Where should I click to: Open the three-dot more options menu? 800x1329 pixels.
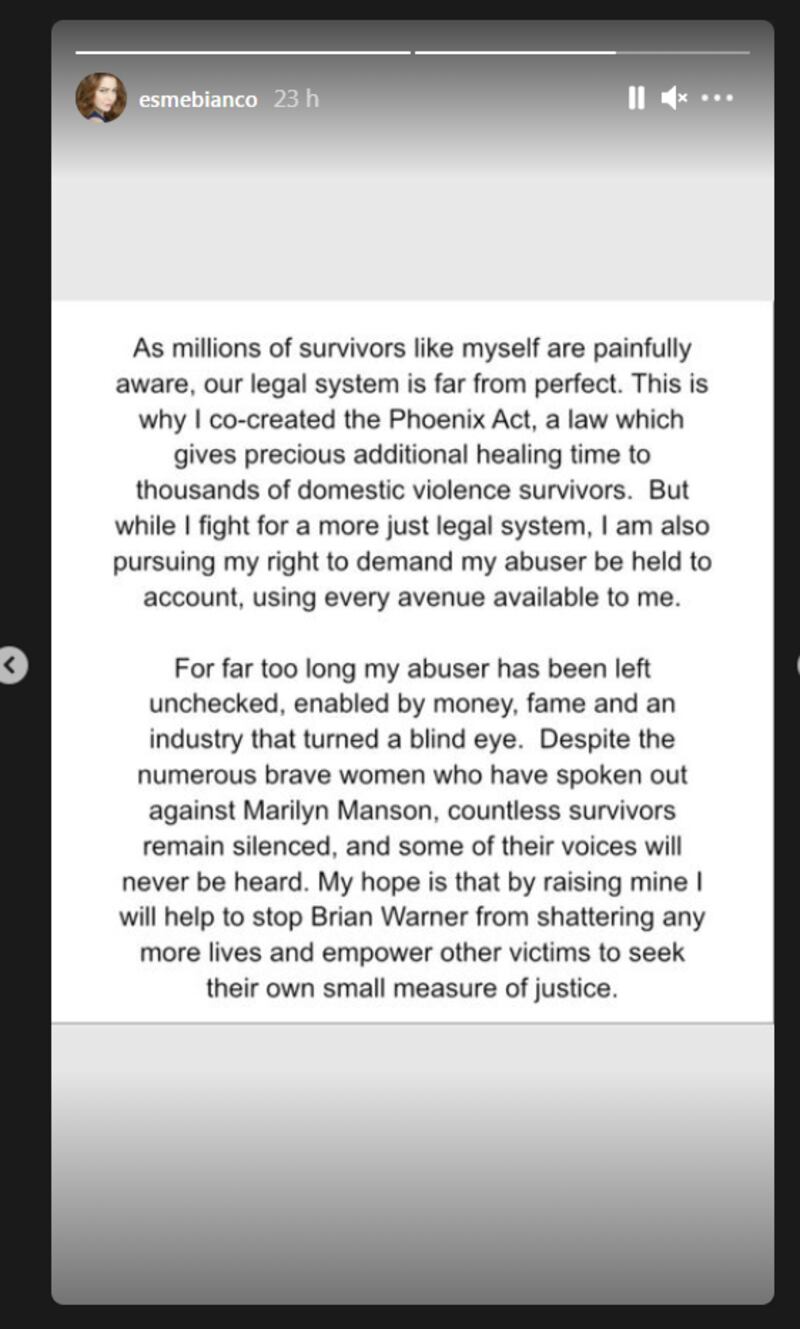(717, 98)
